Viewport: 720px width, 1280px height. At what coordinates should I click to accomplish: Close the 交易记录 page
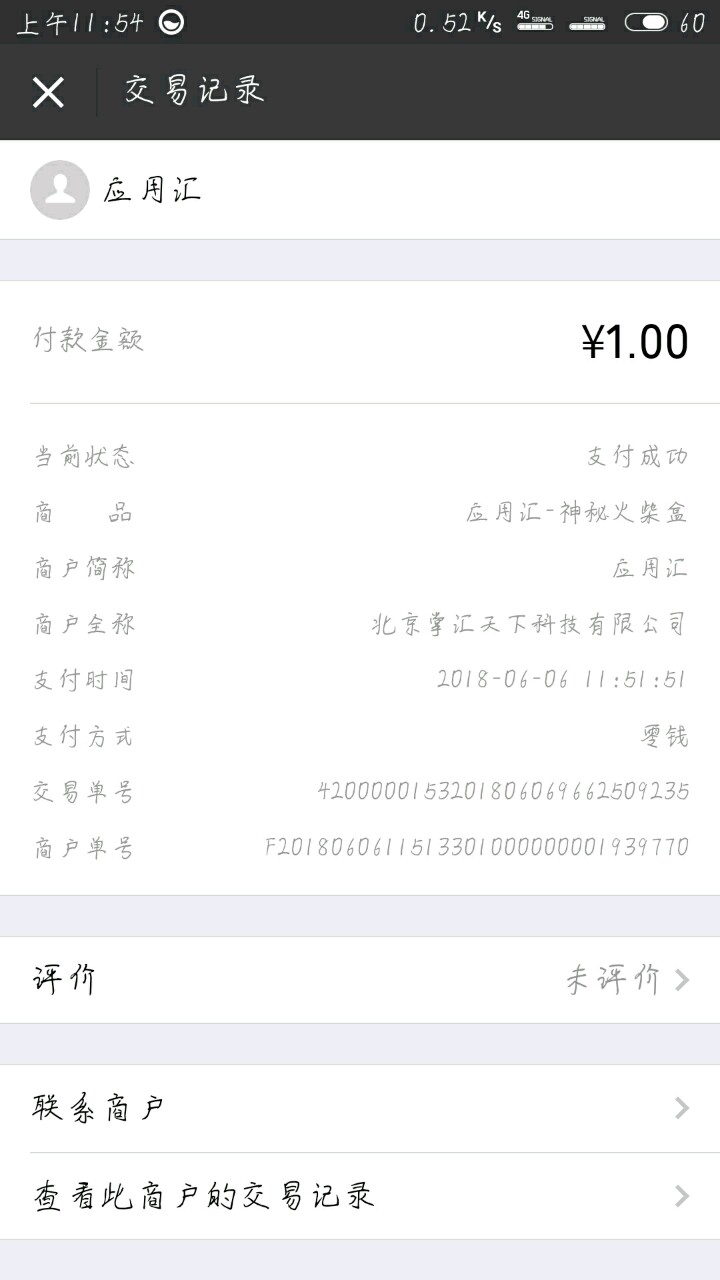[x=48, y=92]
